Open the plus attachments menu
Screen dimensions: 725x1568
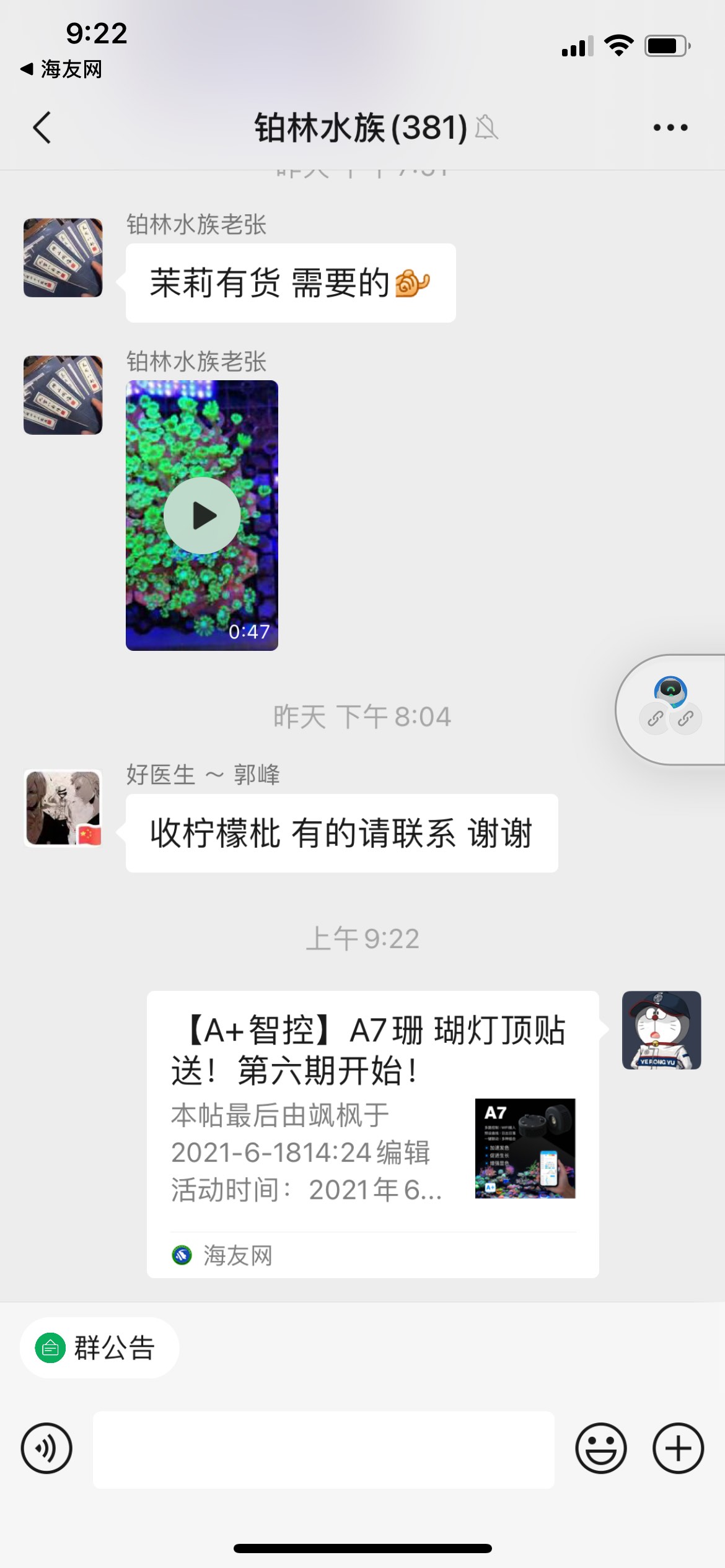tap(678, 1449)
